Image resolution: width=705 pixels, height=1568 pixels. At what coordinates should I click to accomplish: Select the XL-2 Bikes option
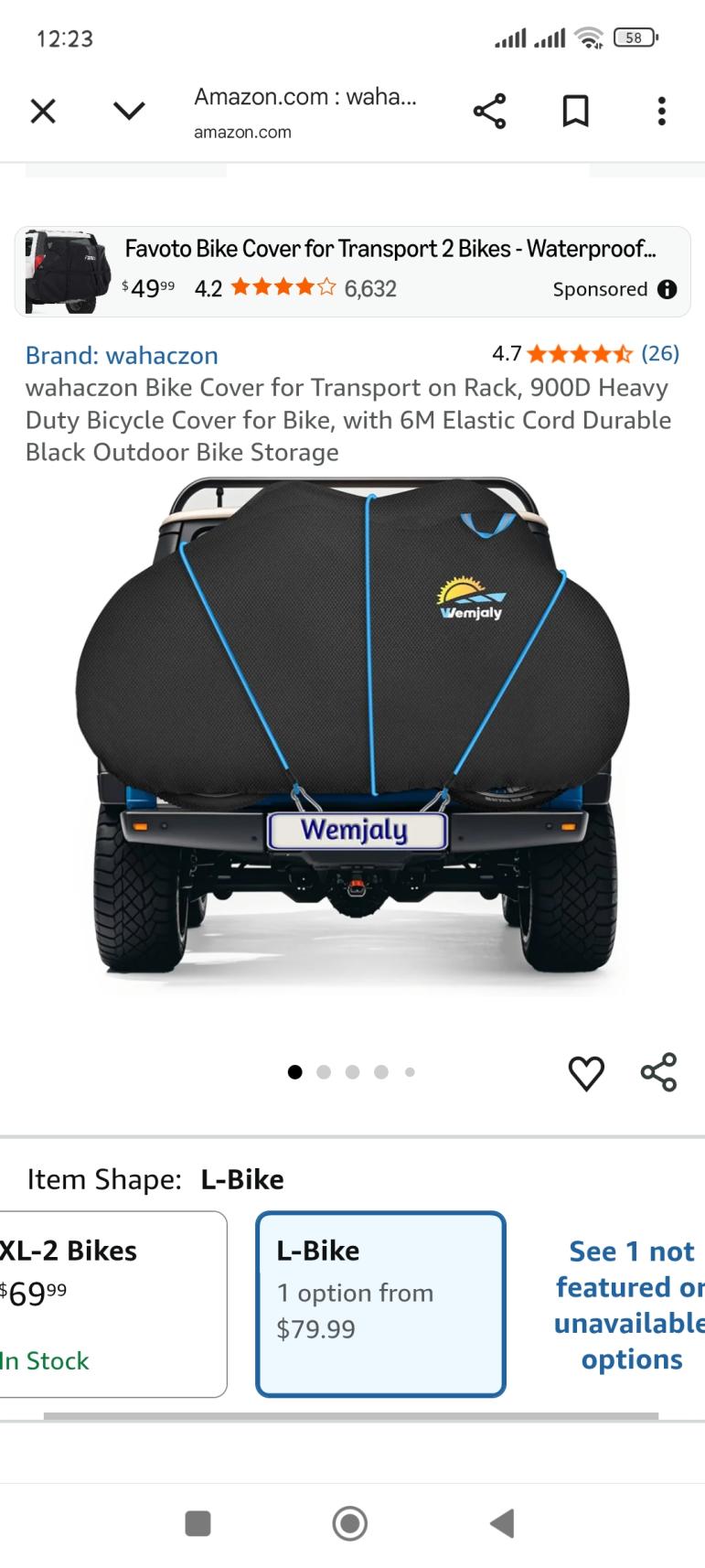coord(110,1304)
